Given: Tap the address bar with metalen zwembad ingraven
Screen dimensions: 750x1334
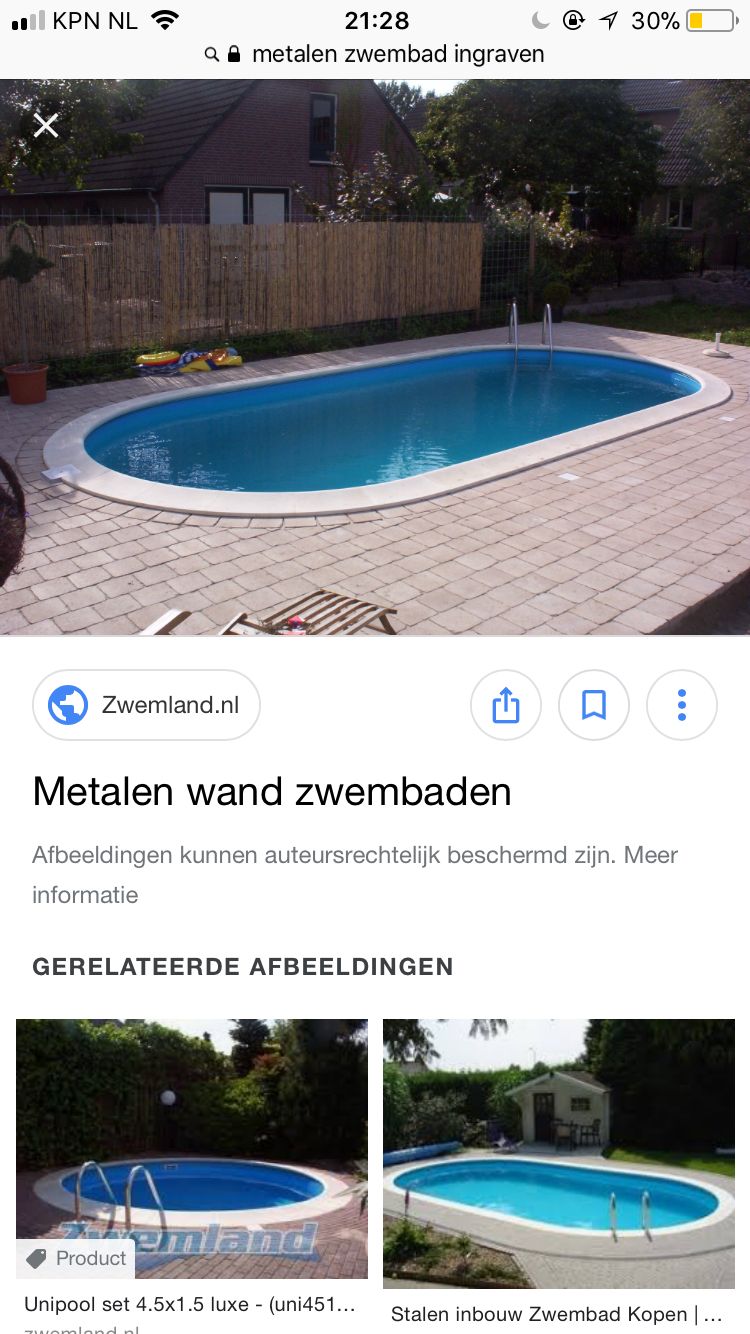Looking at the screenshot, I should click(x=375, y=54).
